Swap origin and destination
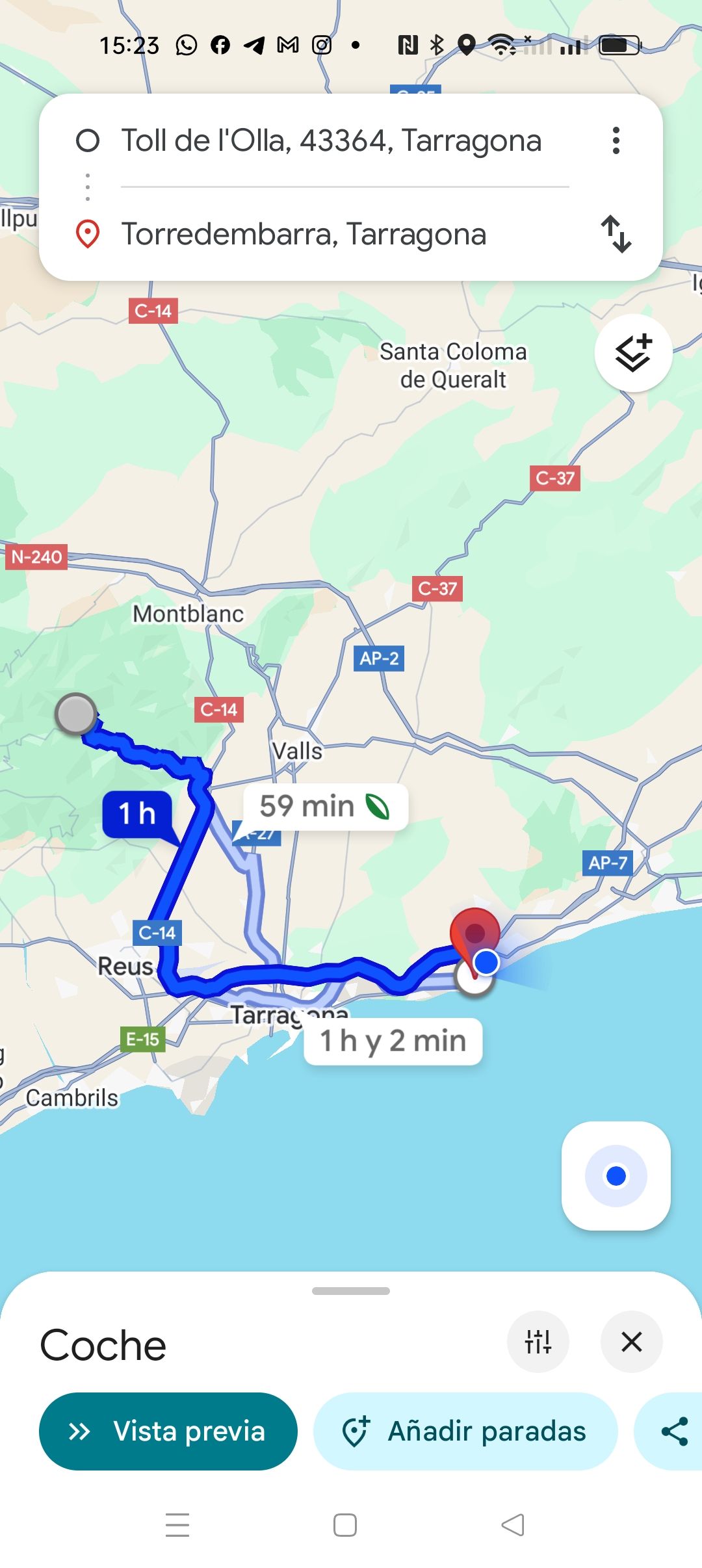 (616, 234)
